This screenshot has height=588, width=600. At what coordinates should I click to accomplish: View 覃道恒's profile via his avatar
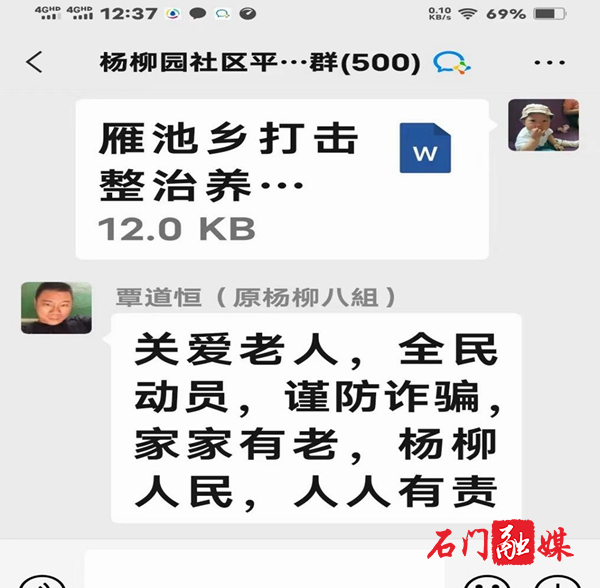pos(49,308)
